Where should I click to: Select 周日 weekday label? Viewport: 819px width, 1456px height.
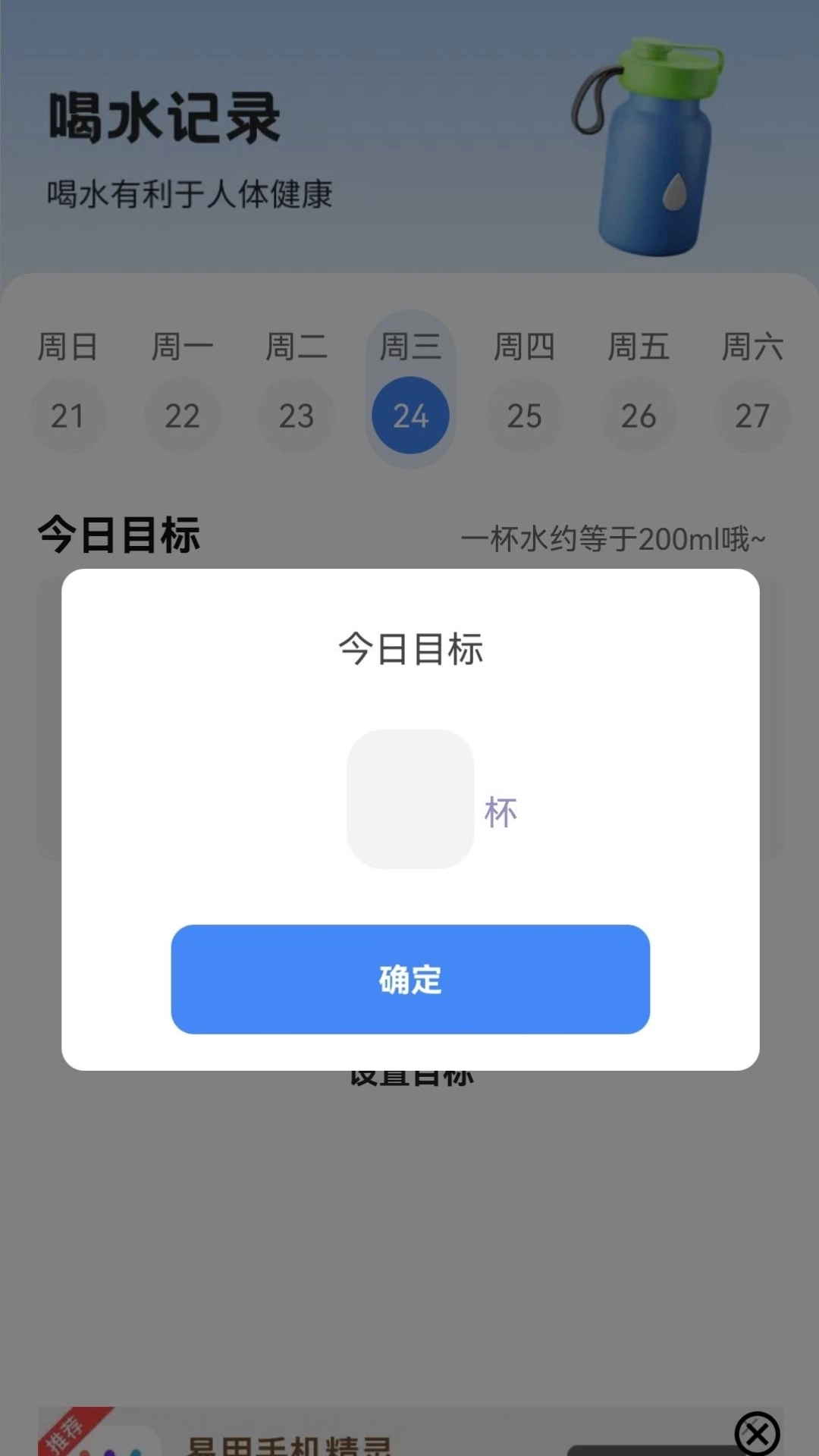pyautogui.click(x=69, y=347)
